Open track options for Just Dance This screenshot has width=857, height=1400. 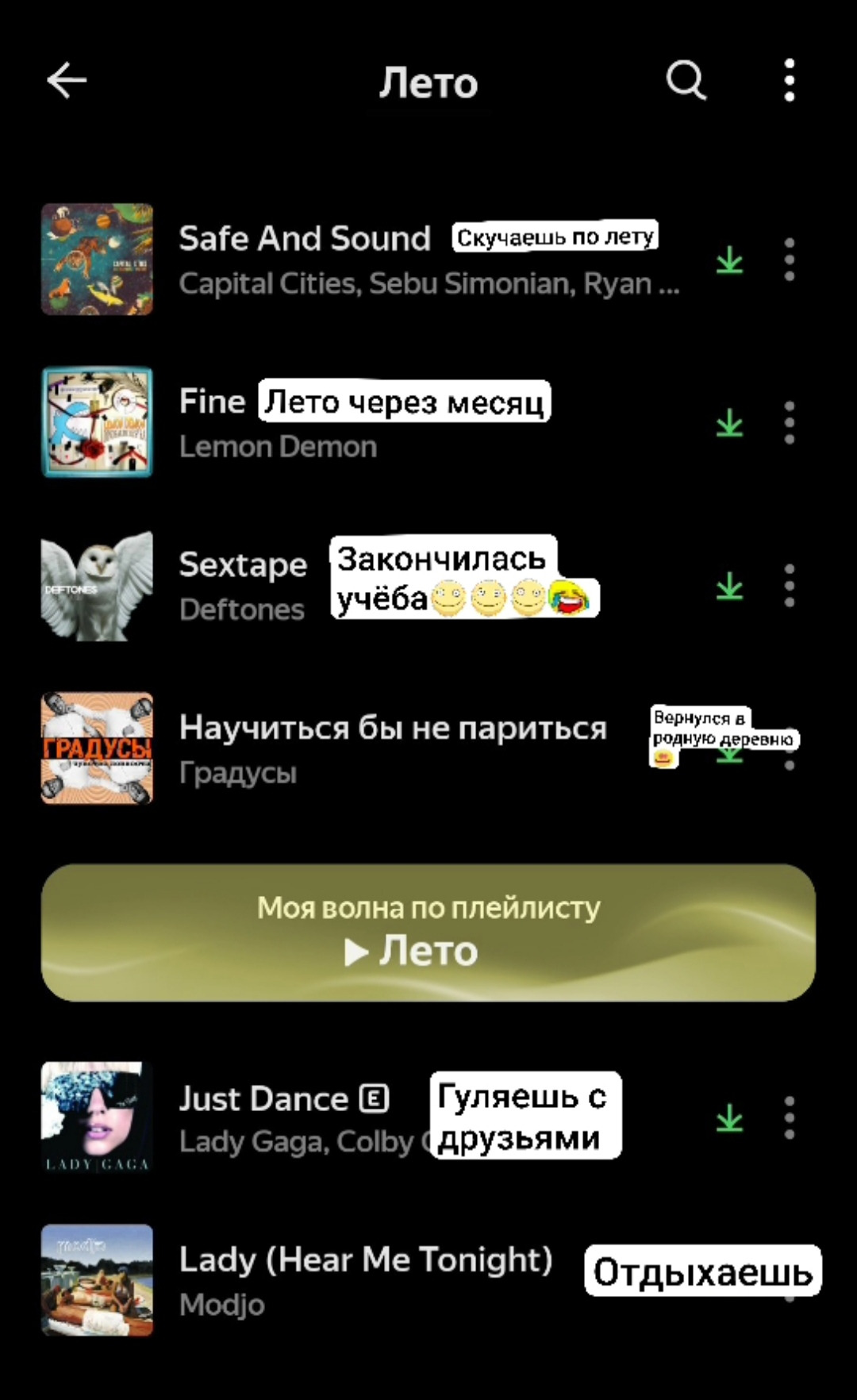pyautogui.click(x=789, y=1118)
